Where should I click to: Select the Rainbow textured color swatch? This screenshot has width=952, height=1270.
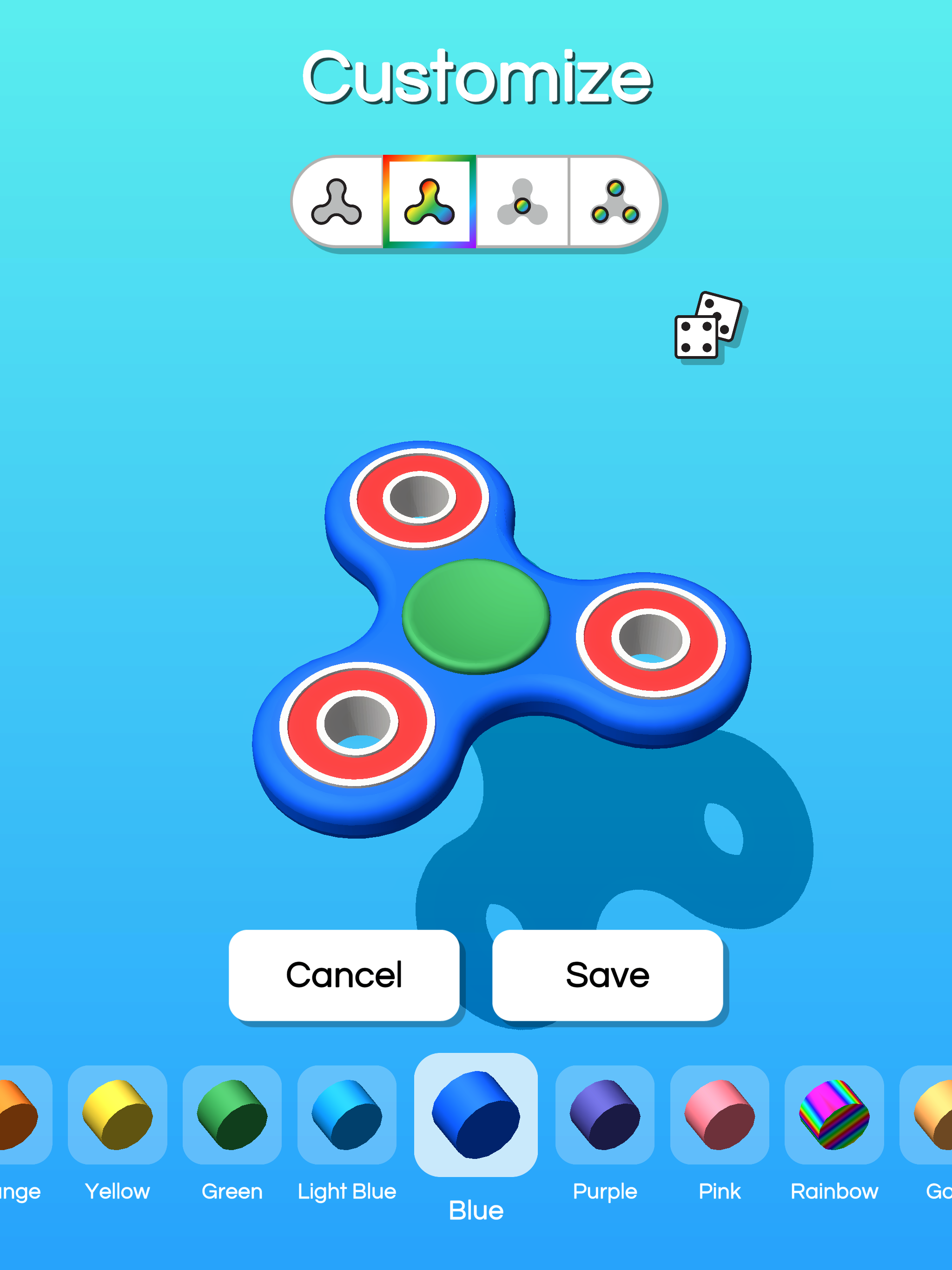click(834, 1114)
